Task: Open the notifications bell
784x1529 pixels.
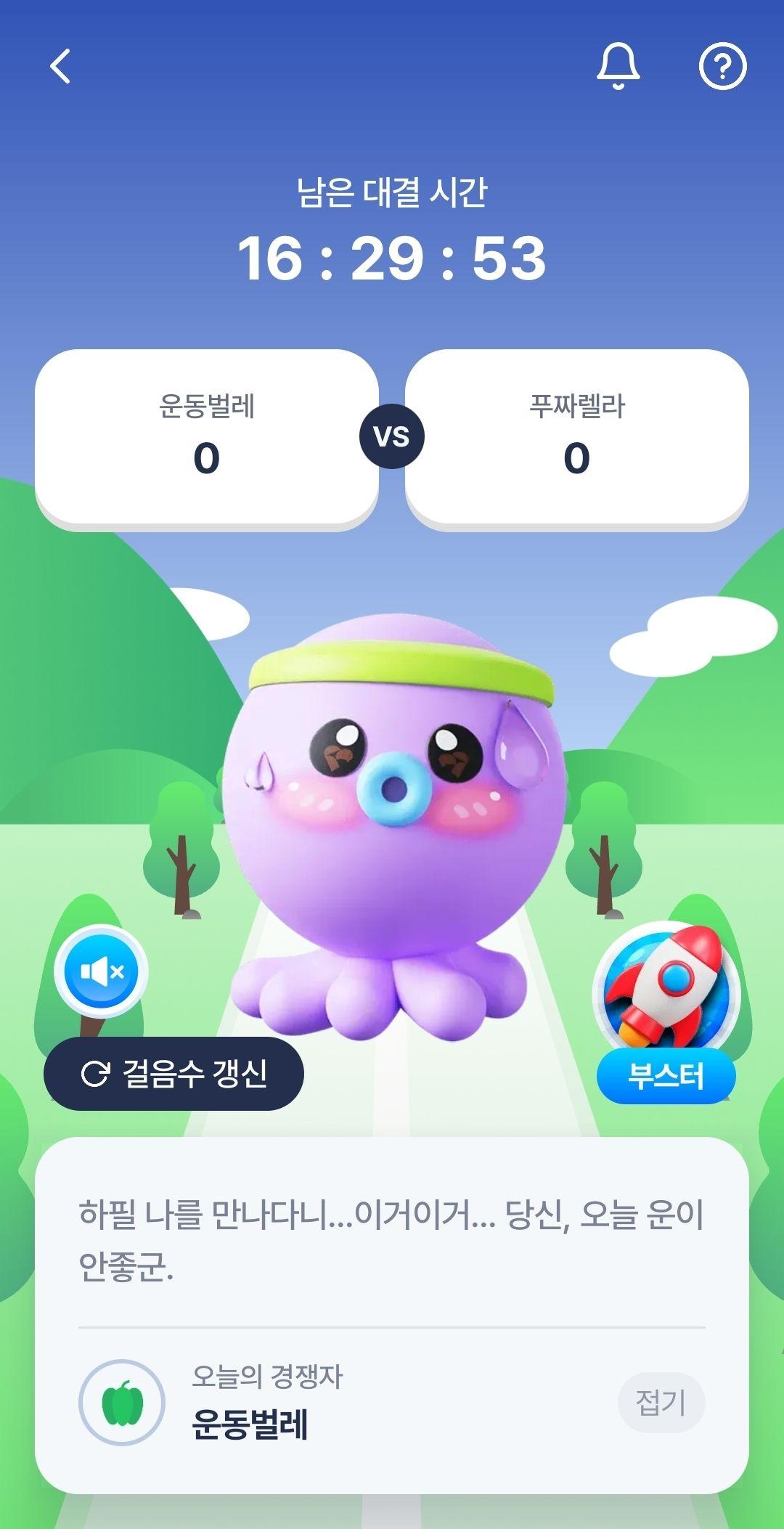Action: coord(618,66)
